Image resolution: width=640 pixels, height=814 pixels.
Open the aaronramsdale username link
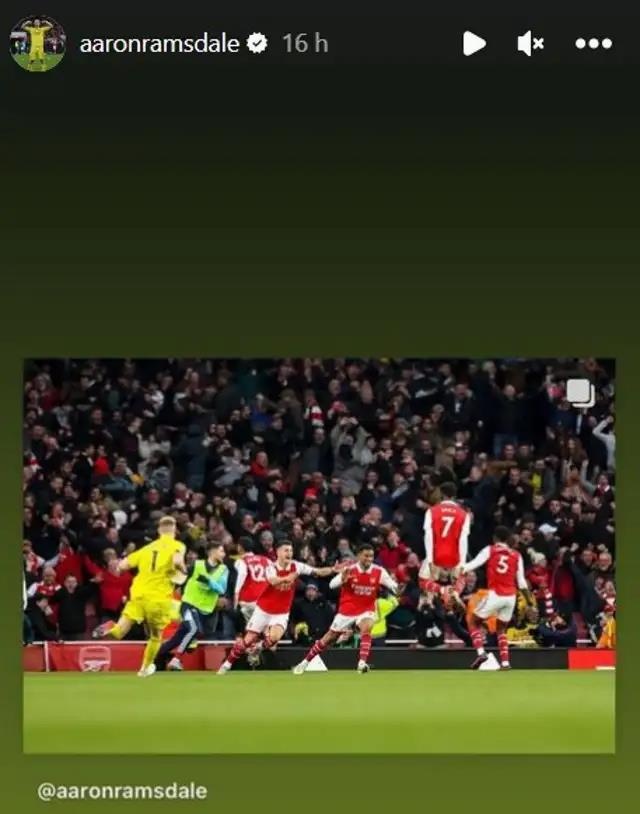pyautogui.click(x=159, y=43)
